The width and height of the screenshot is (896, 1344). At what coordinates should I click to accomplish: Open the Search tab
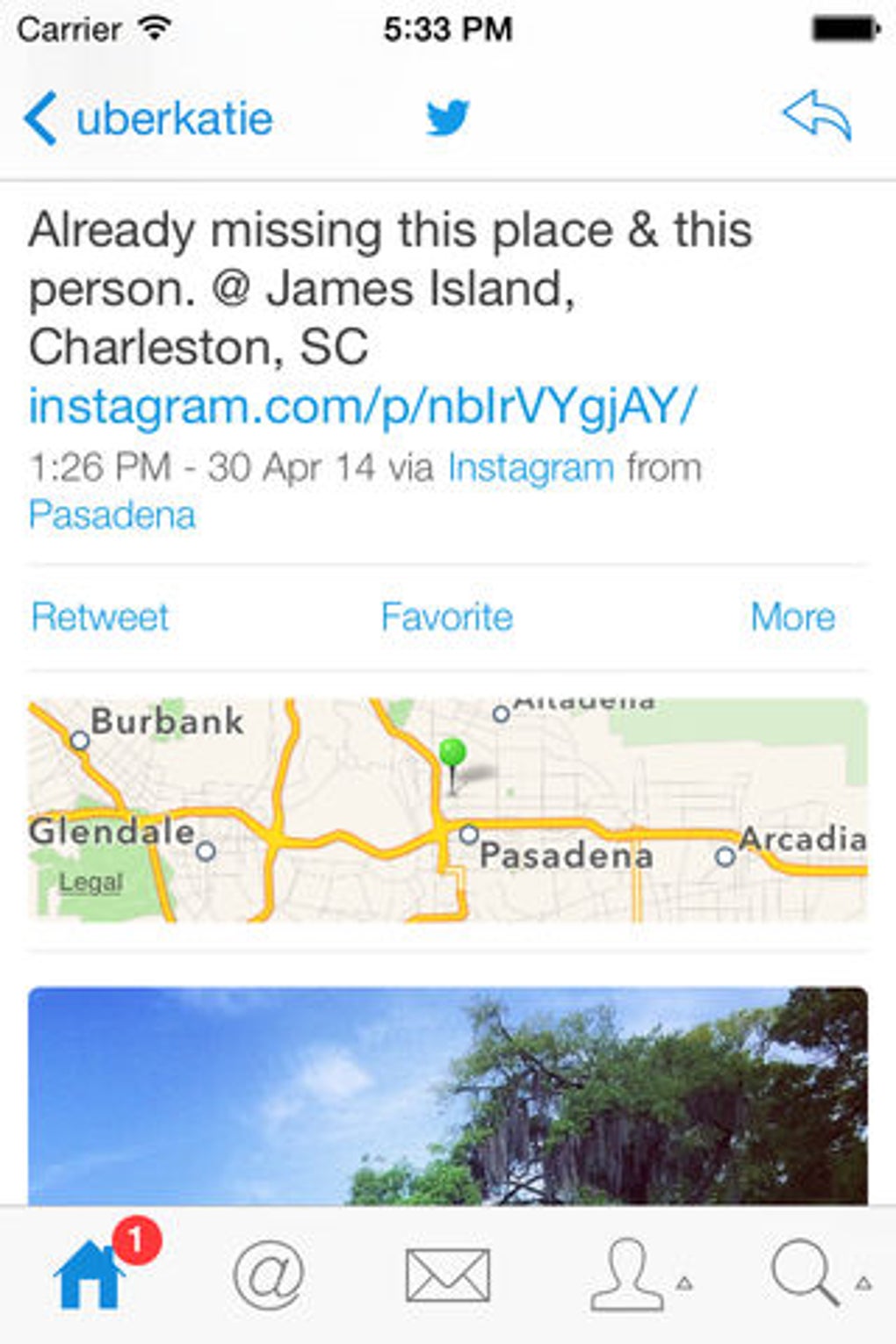(x=805, y=1275)
